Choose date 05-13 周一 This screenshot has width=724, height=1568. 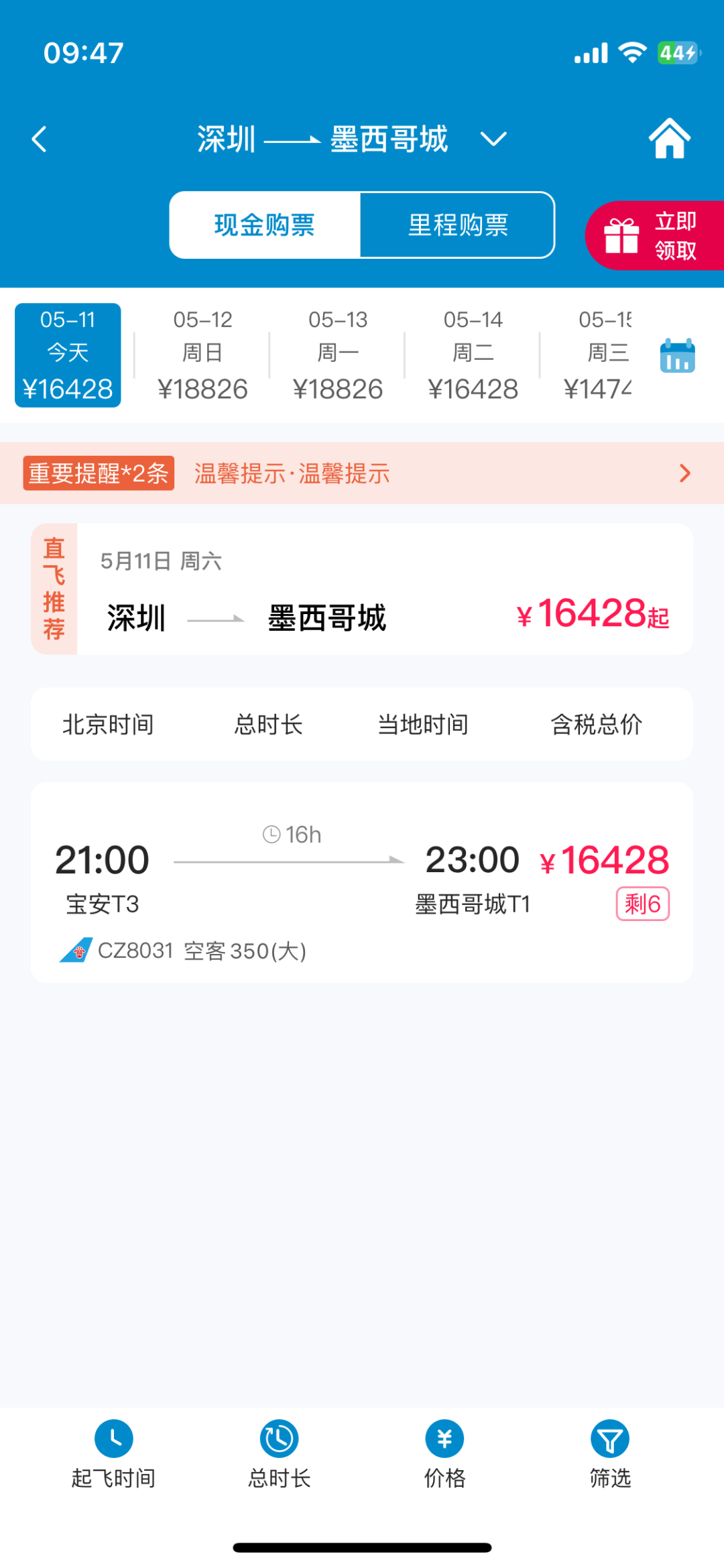tap(338, 355)
